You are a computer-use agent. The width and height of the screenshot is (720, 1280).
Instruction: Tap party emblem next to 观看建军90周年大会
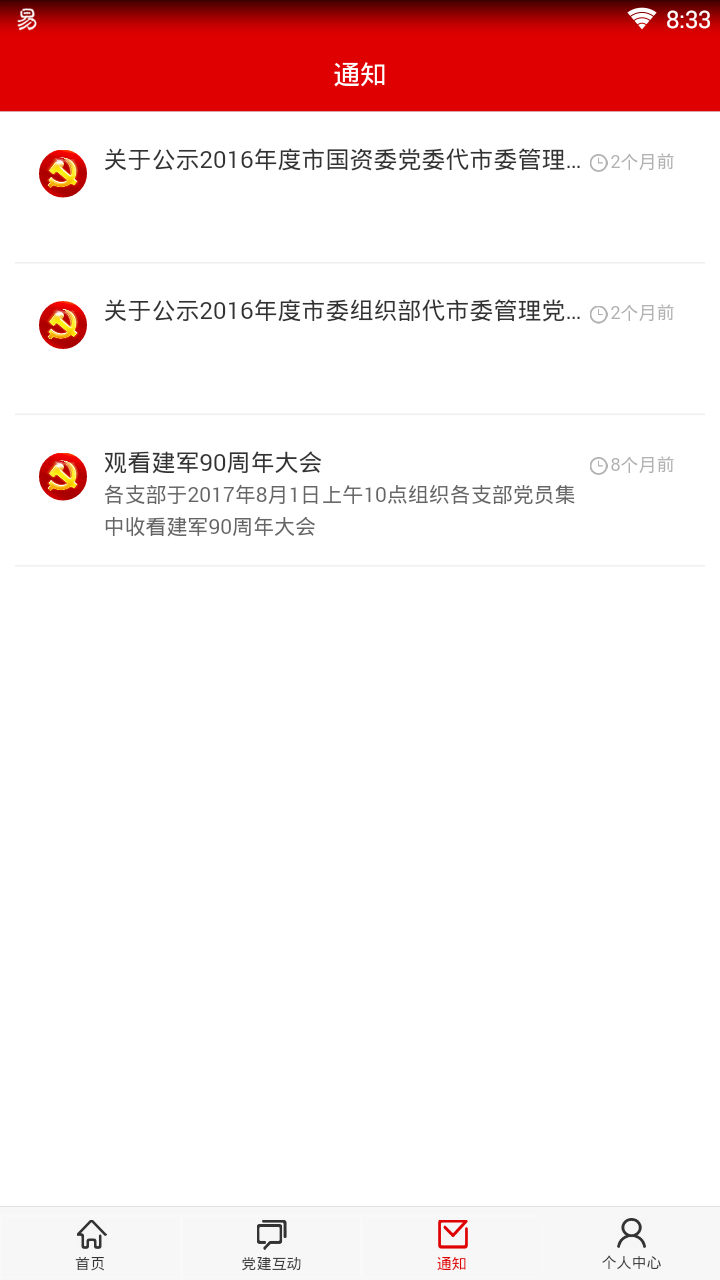[x=62, y=476]
